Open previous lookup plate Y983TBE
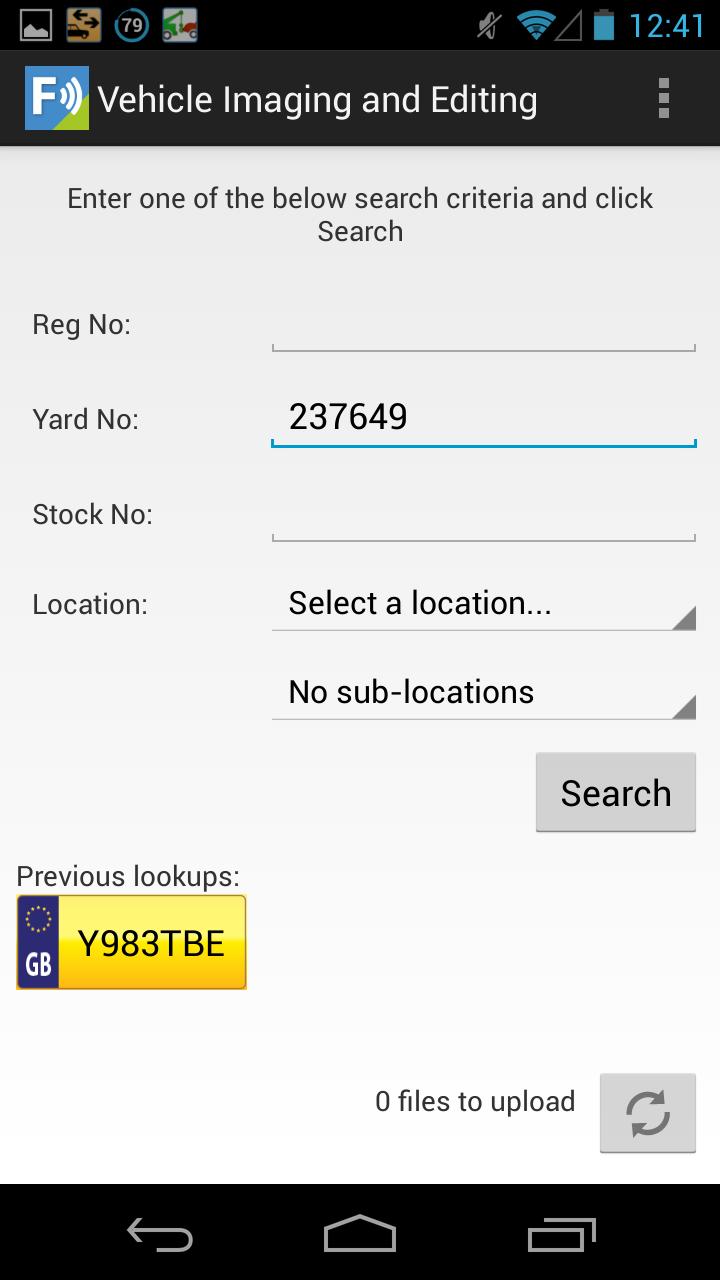 (x=131, y=942)
